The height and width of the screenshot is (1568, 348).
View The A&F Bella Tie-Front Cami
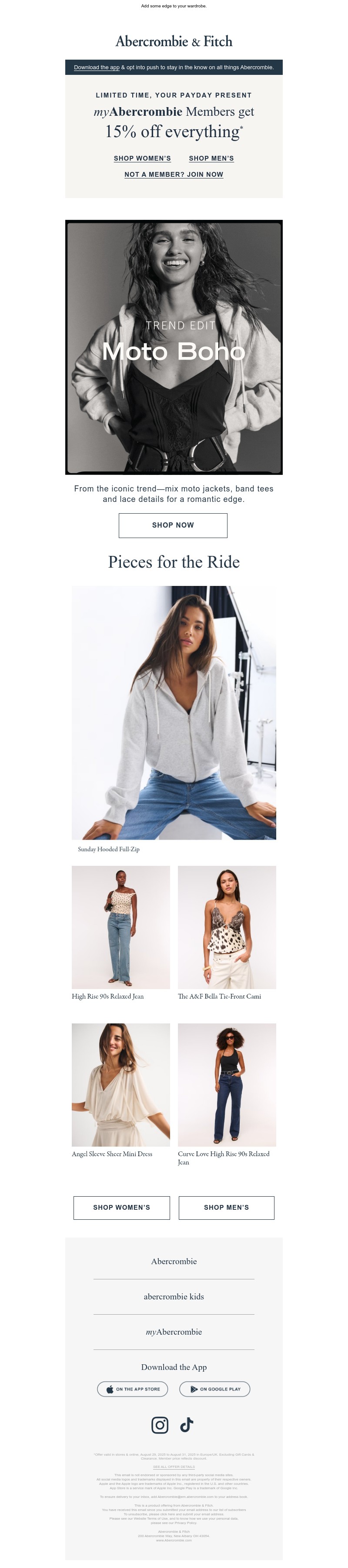pyautogui.click(x=227, y=927)
